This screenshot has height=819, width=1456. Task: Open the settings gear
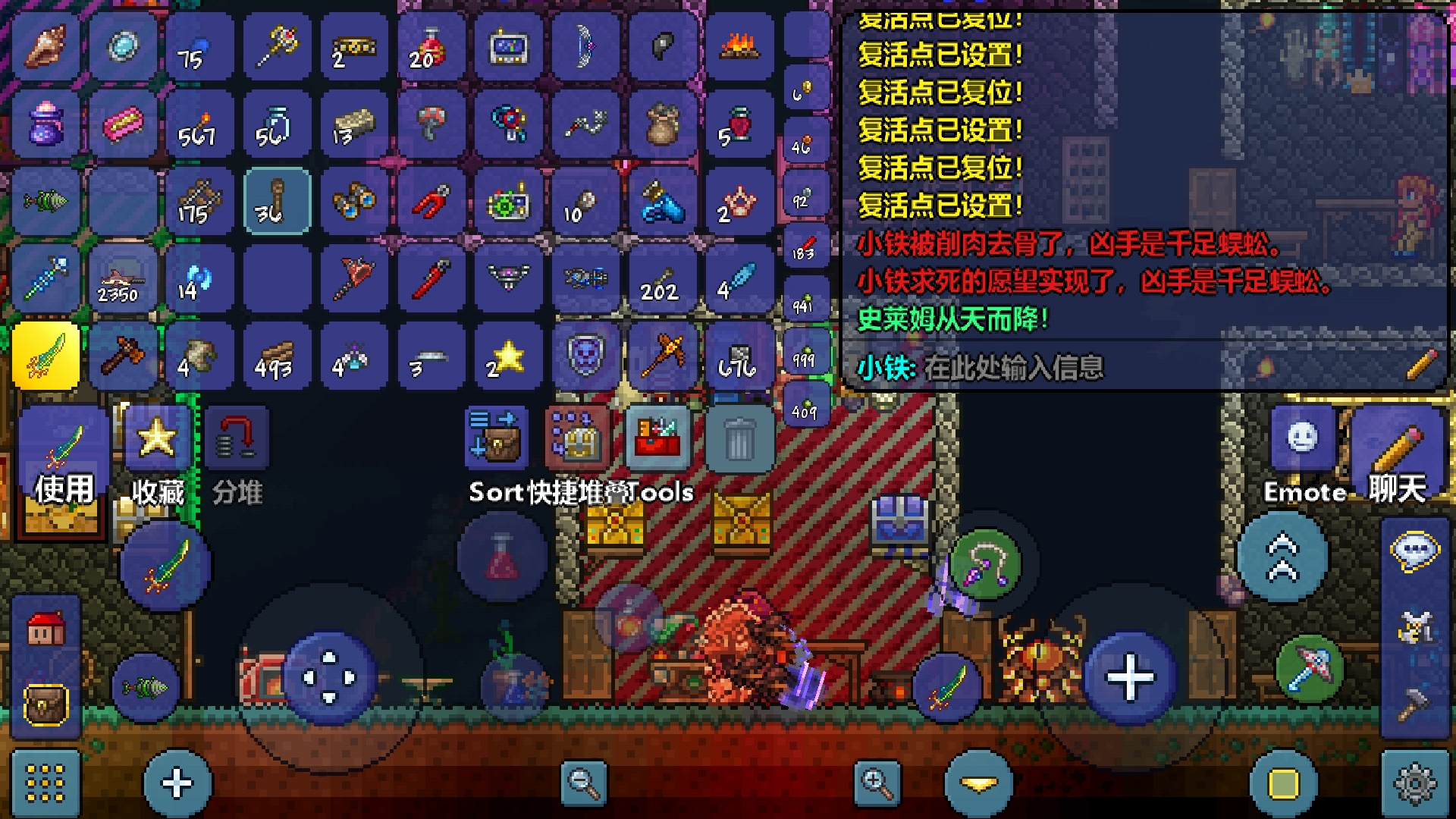tap(1415, 784)
